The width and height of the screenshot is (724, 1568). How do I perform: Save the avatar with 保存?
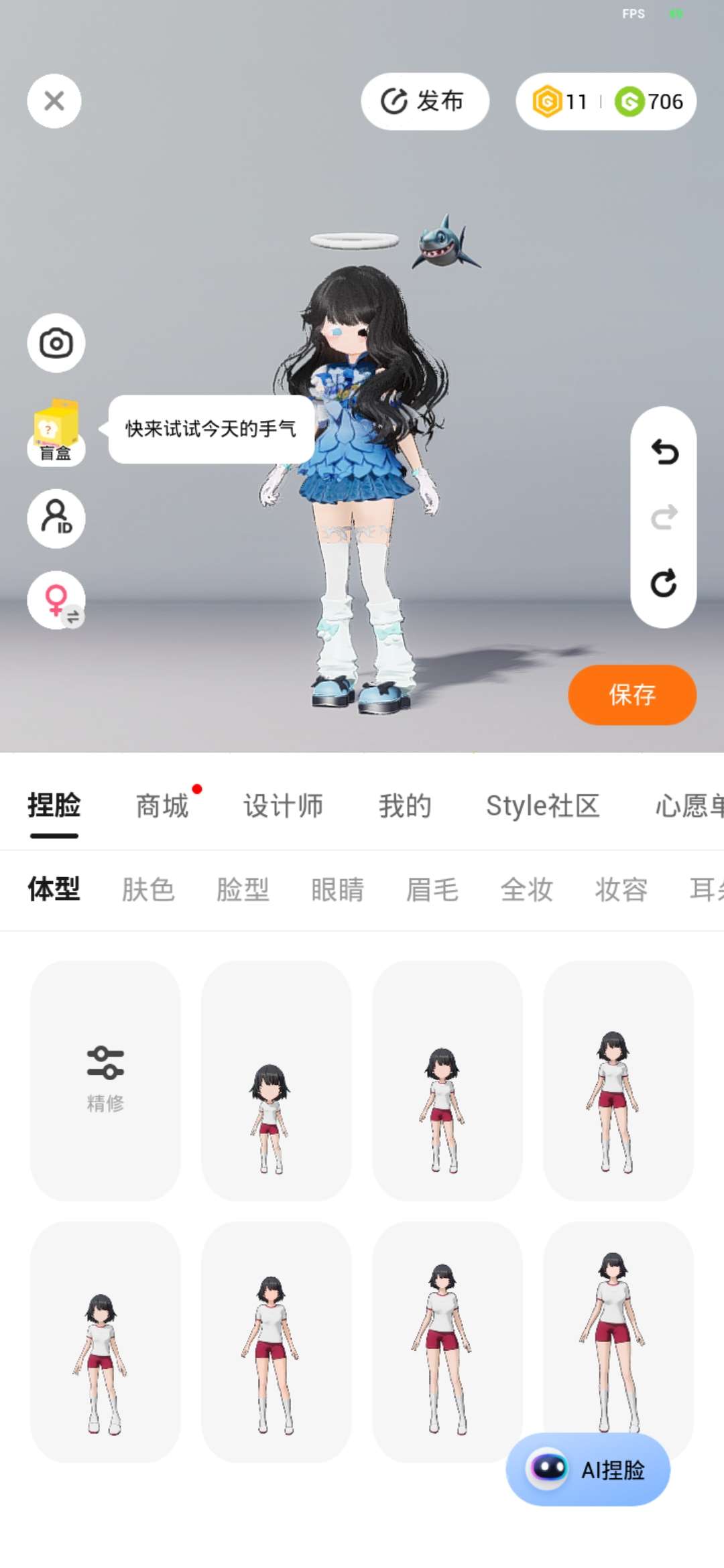click(632, 695)
